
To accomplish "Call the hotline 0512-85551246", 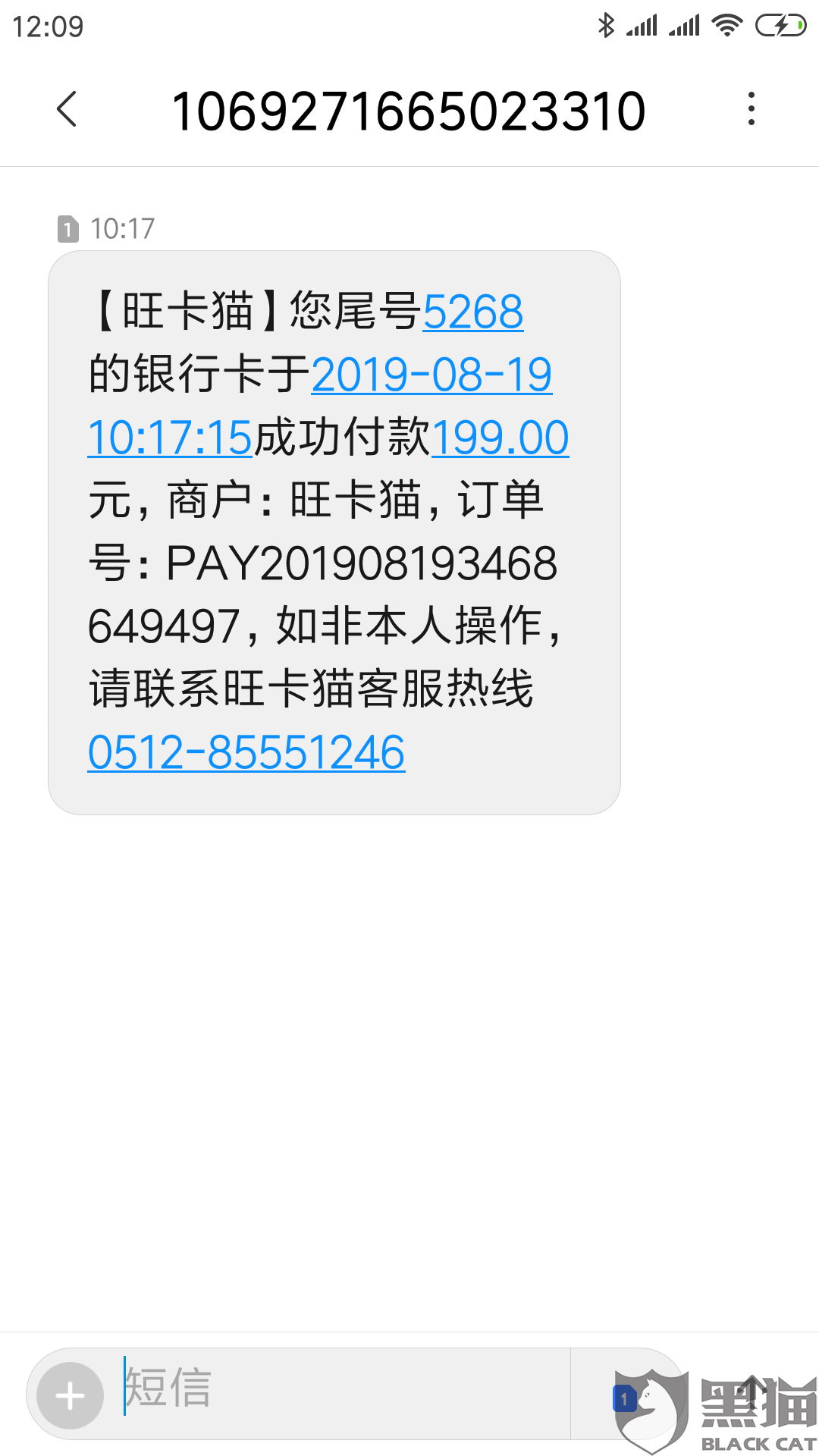I will click(x=246, y=752).
